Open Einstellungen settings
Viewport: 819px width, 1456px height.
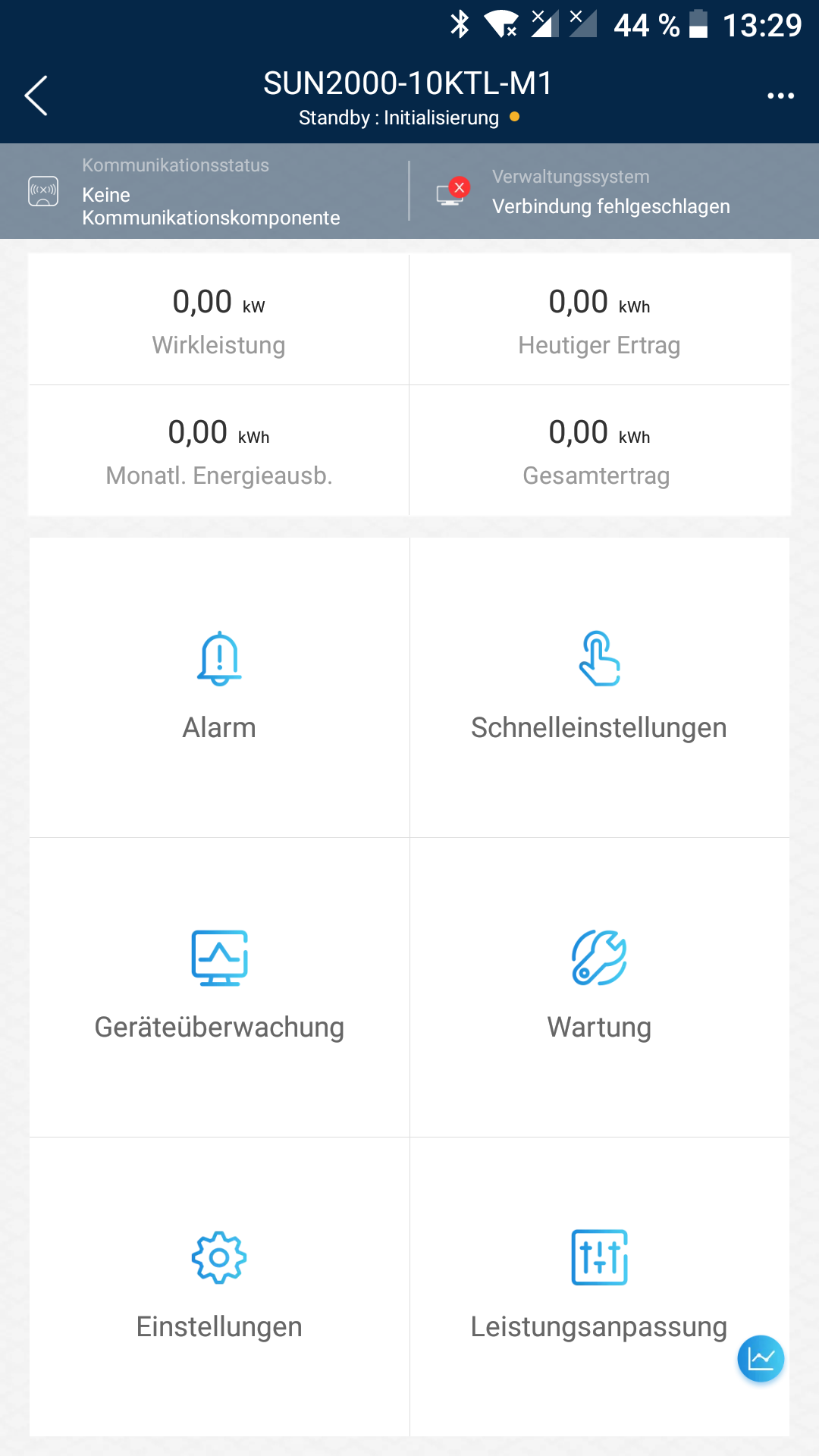[219, 1286]
